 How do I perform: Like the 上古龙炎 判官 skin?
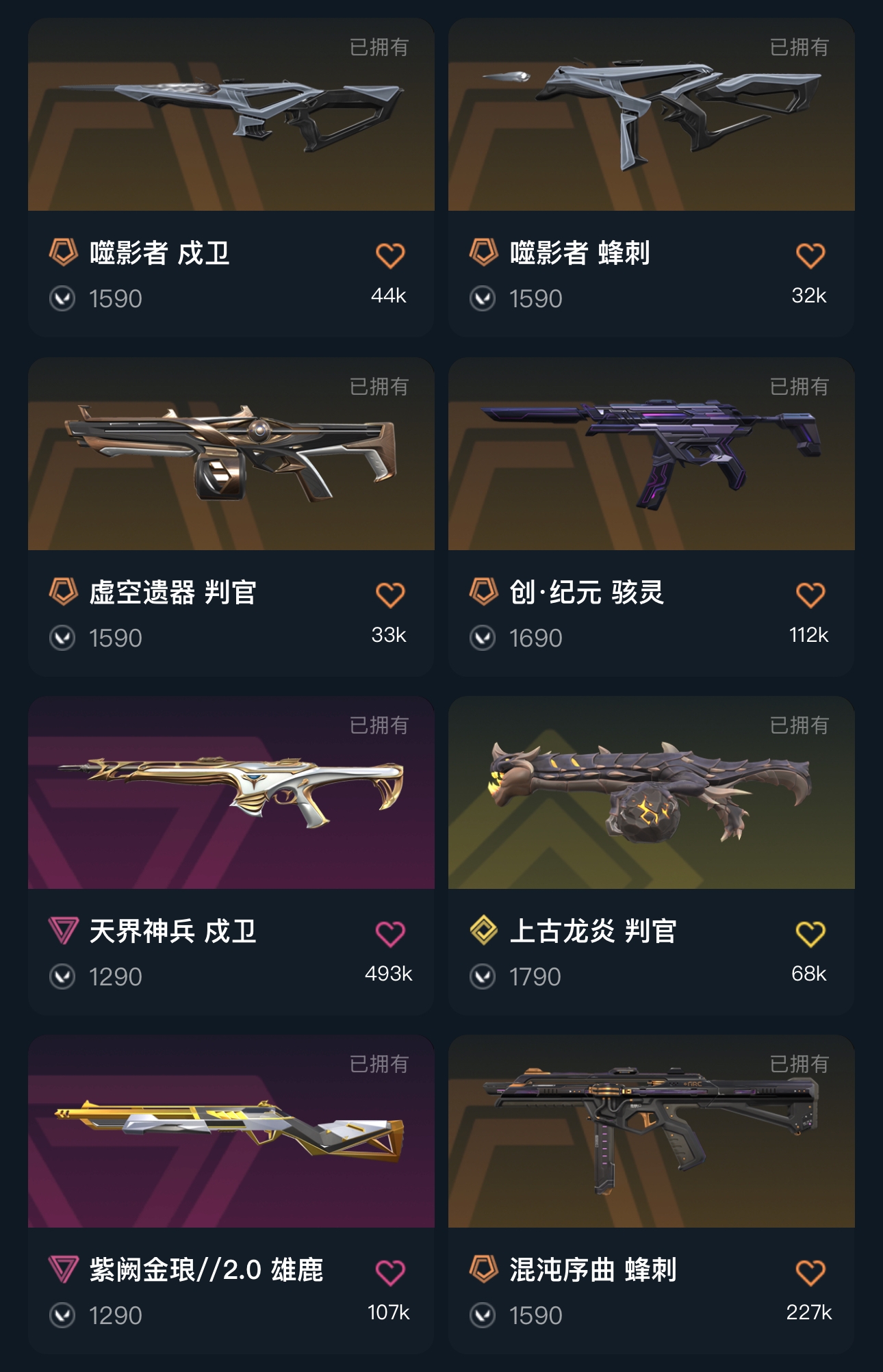810,934
